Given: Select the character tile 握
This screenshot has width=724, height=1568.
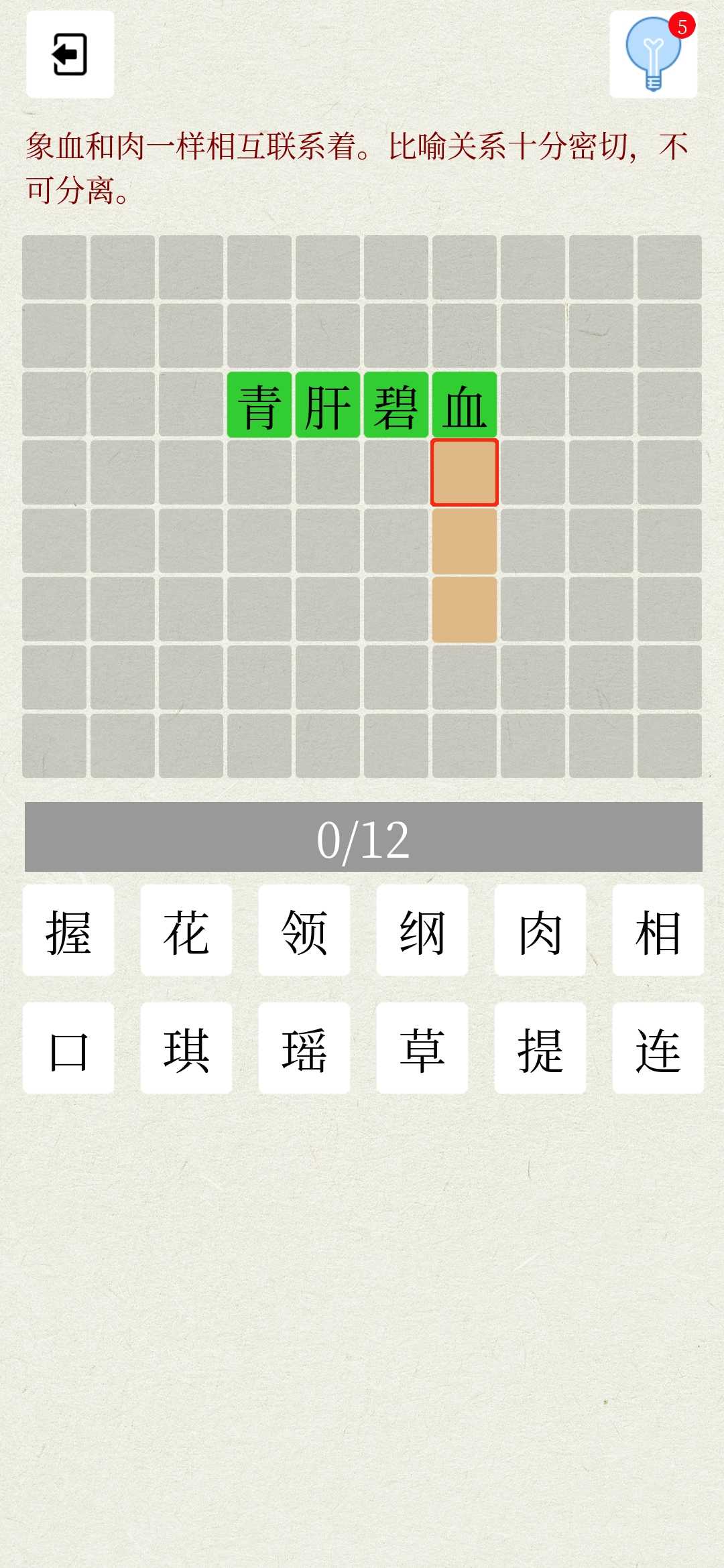Looking at the screenshot, I should tap(68, 931).
